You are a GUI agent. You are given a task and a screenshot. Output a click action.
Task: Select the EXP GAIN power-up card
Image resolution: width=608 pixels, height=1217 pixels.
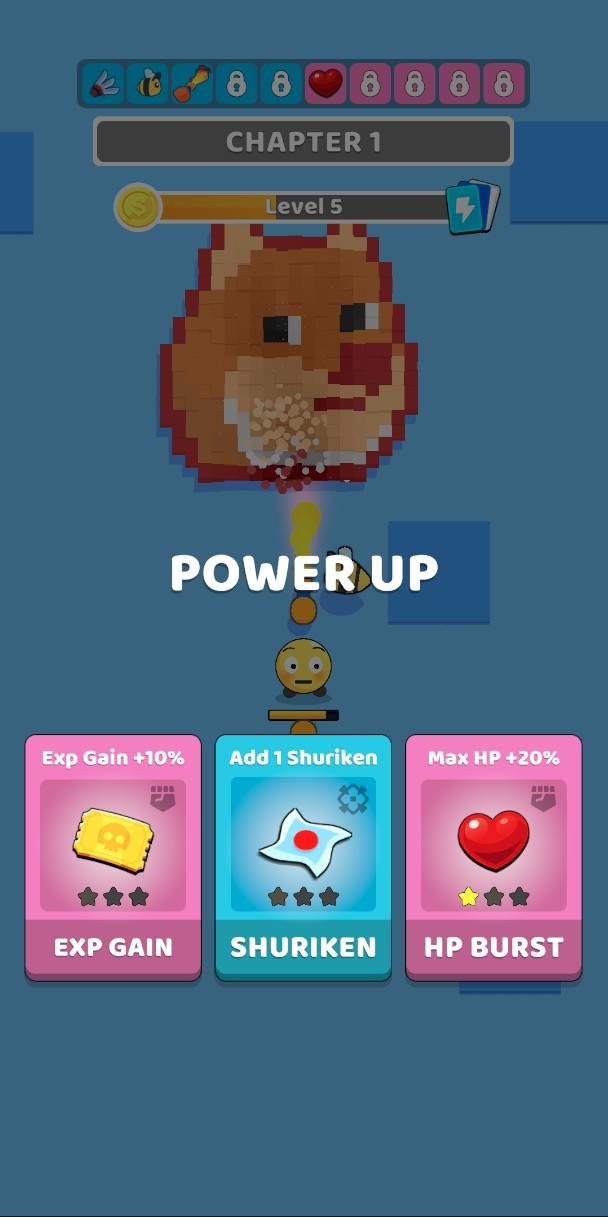coord(113,858)
